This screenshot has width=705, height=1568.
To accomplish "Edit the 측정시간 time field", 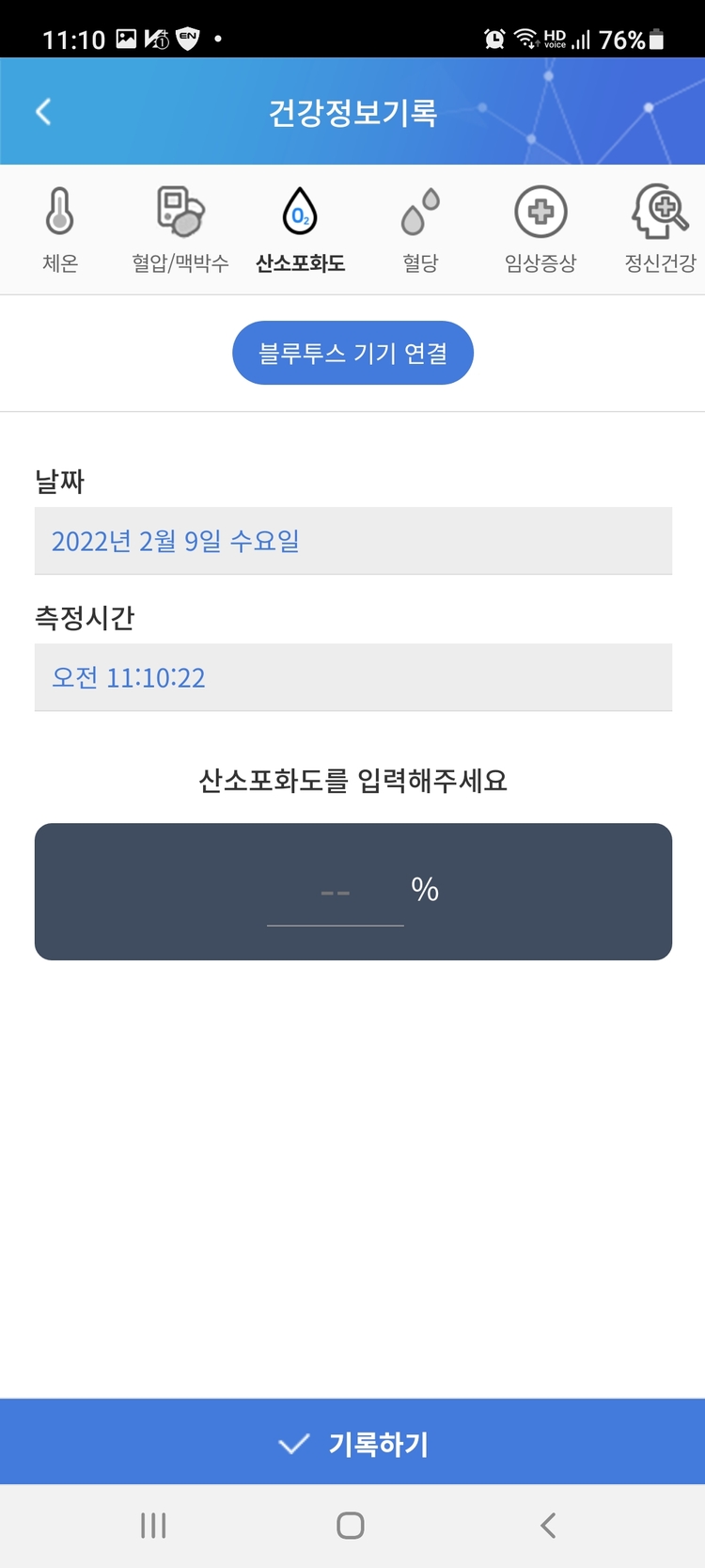I will (x=353, y=677).
